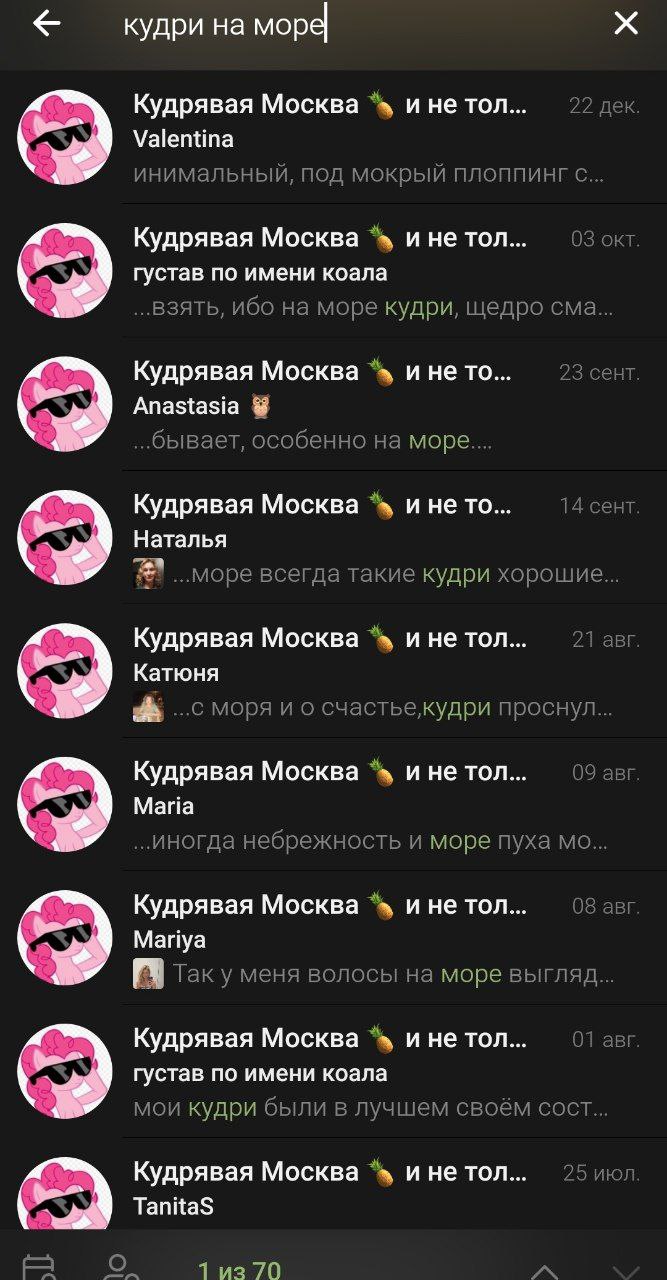
Task: Go to the previous search result
Action: 545,1270
